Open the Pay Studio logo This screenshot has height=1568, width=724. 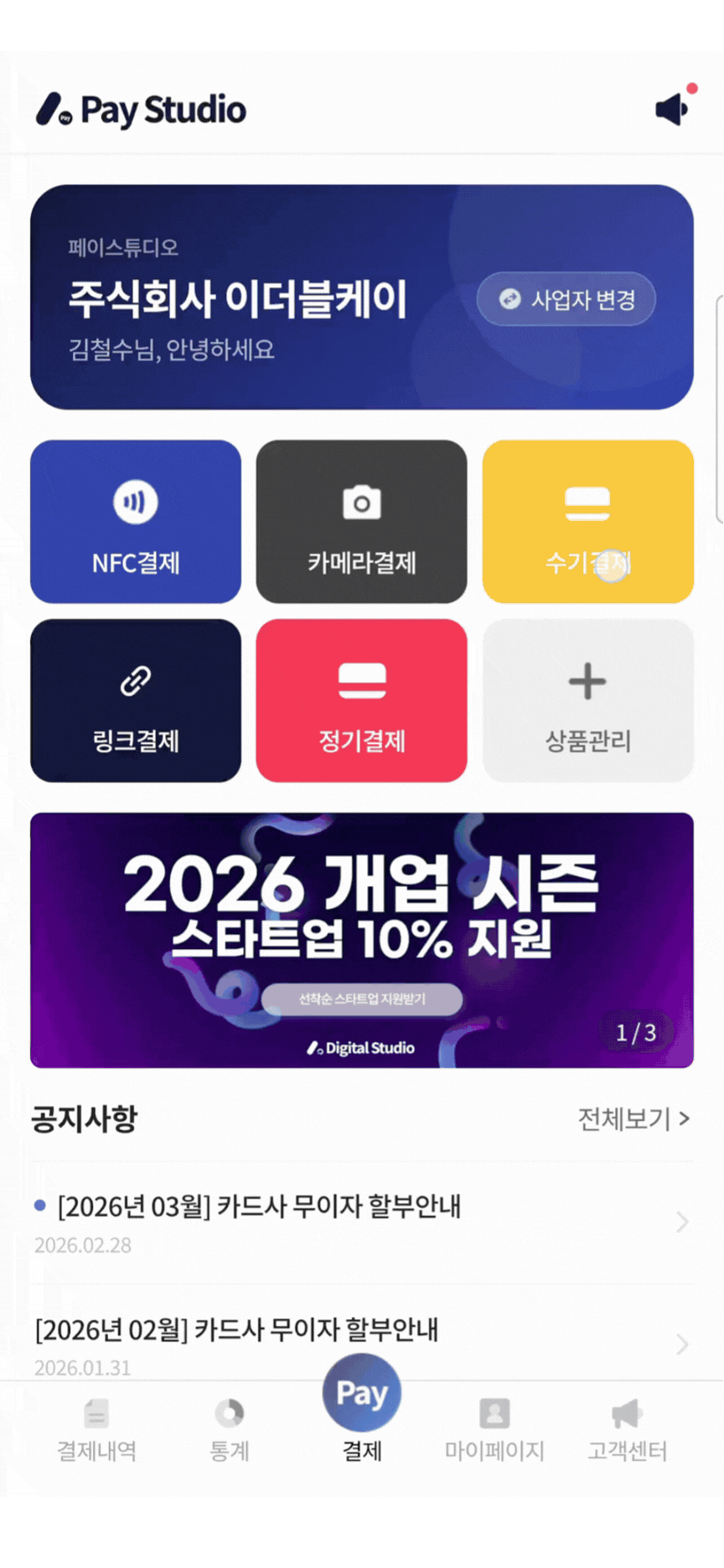(x=140, y=109)
